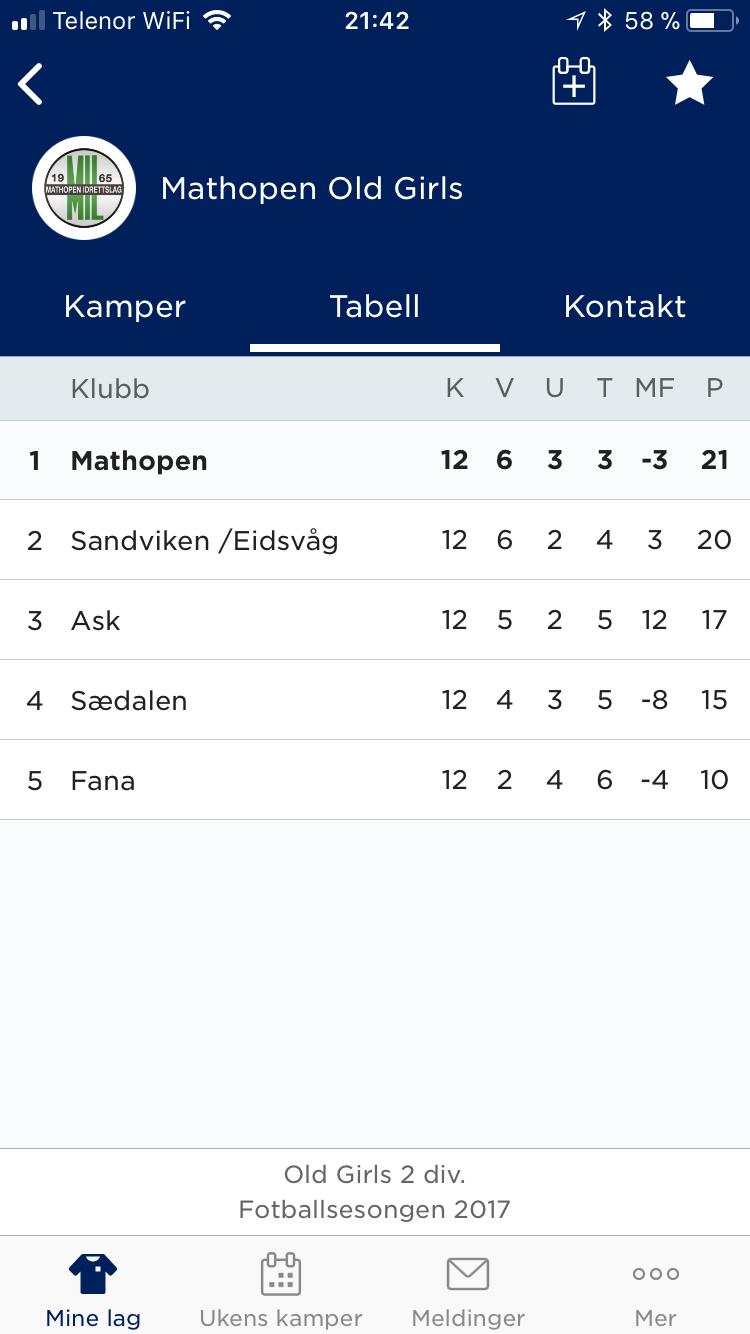Open Meldinger messages

[468, 1288]
